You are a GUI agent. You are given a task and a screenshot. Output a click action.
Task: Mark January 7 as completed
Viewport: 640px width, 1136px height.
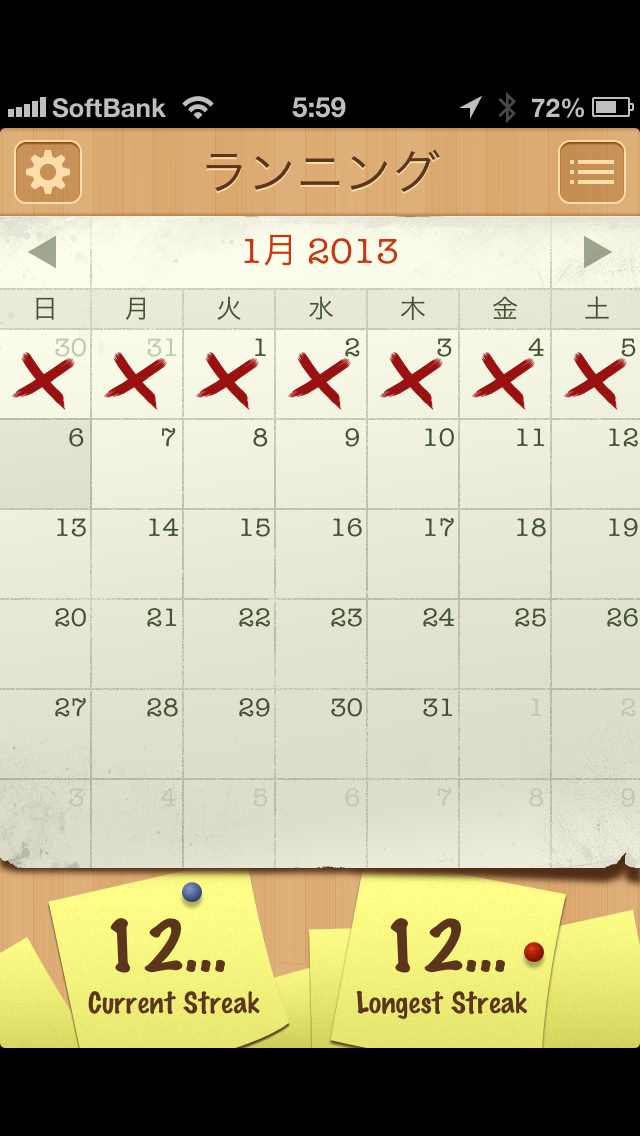(x=137, y=464)
